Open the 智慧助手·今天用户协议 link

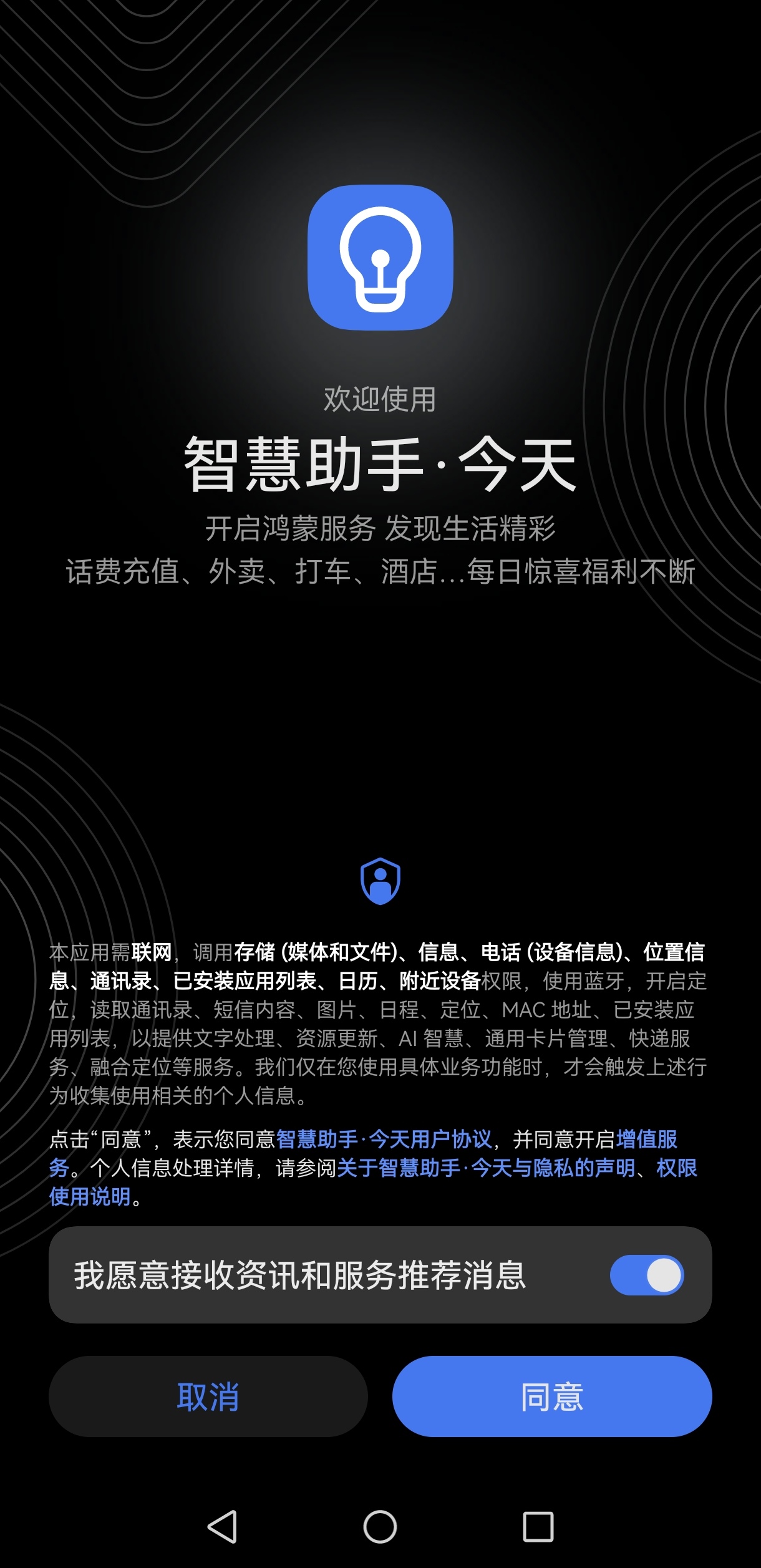pos(384,1140)
